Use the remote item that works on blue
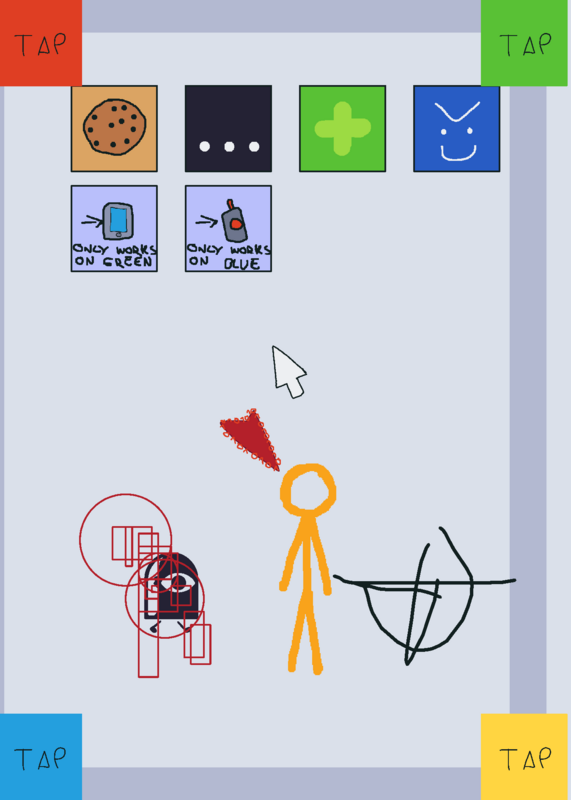 pyautogui.click(x=228, y=229)
